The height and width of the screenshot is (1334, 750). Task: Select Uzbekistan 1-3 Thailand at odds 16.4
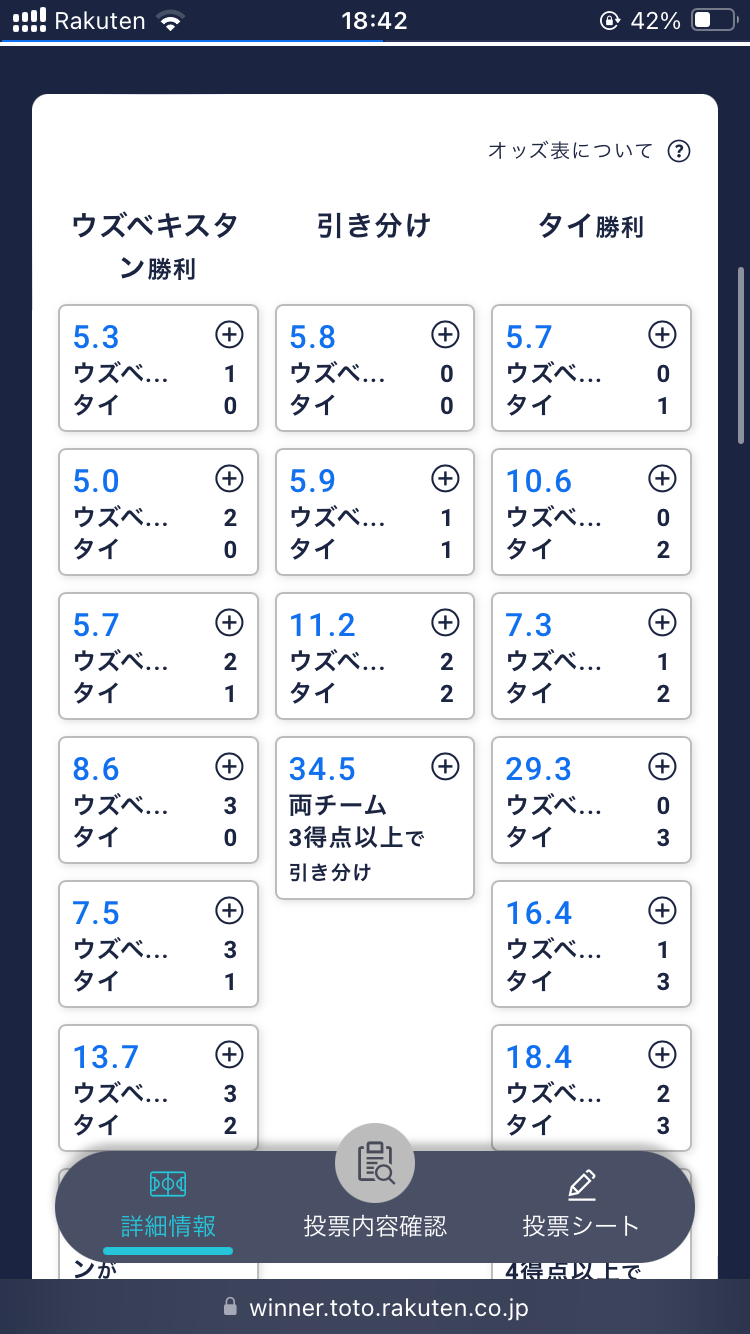(591, 944)
